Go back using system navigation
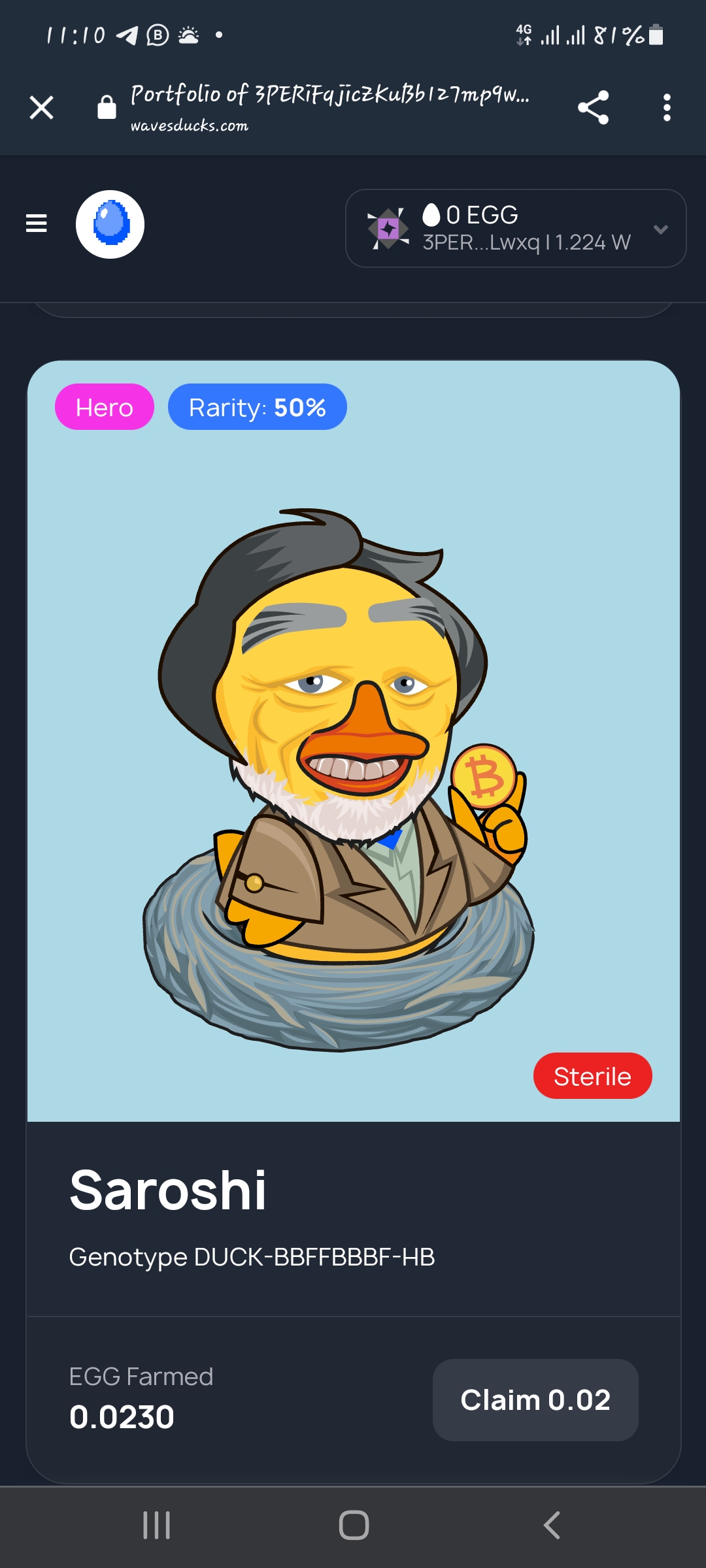Image resolution: width=706 pixels, height=1568 pixels. pos(551,1526)
